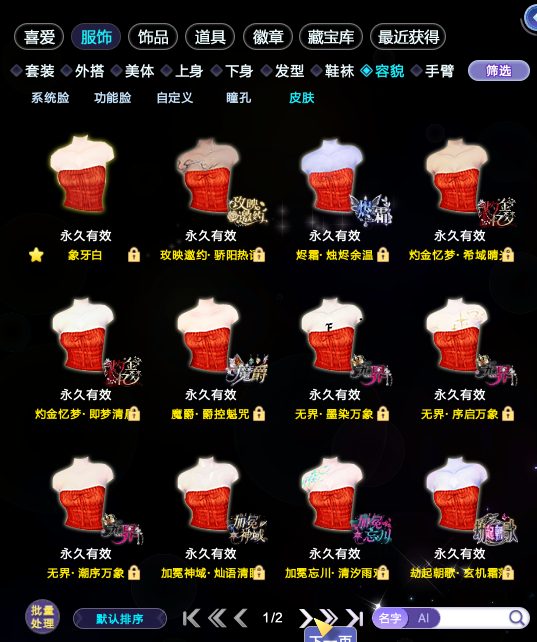Open 批量处理 batch processing

coord(42,617)
